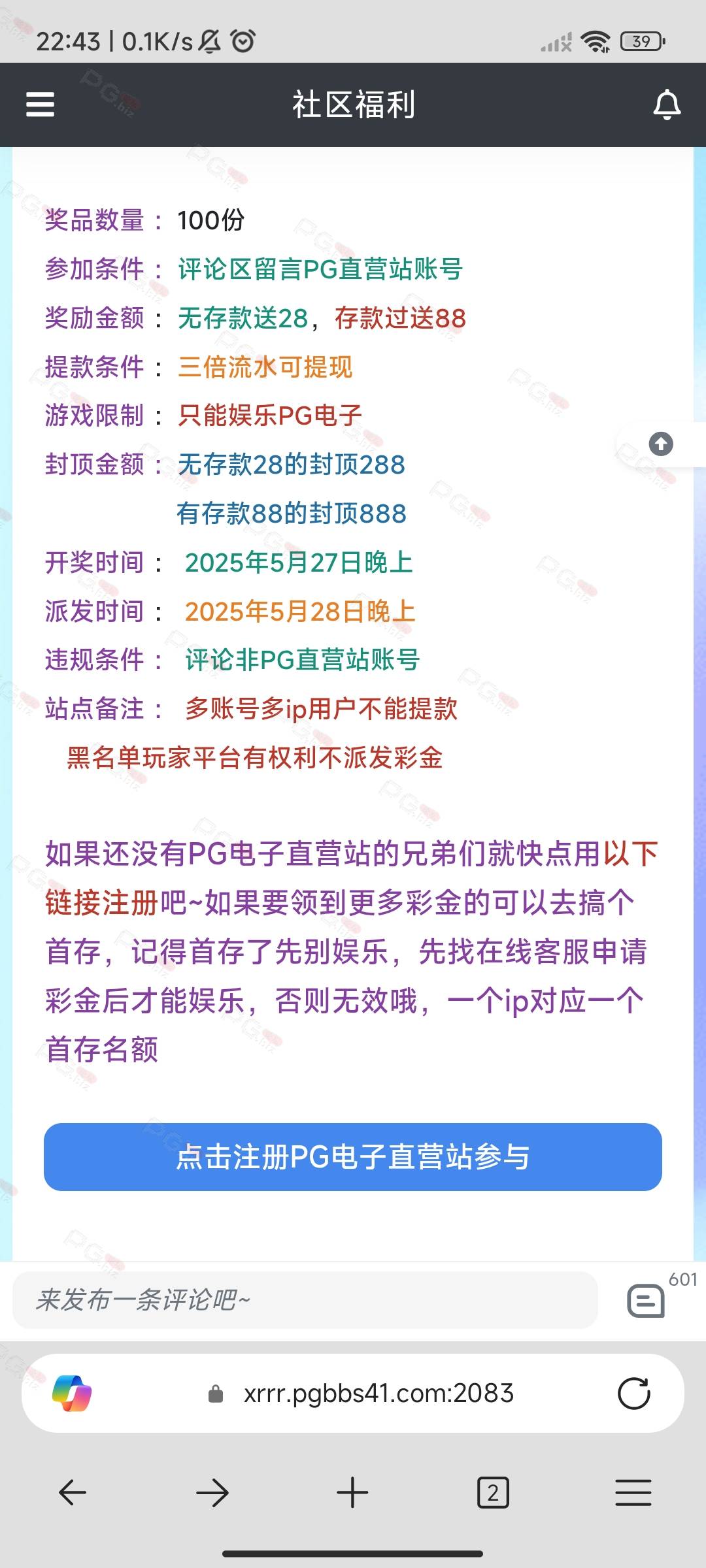Open the comments icon showing 601
This screenshot has width=706, height=1568.
(x=646, y=1301)
